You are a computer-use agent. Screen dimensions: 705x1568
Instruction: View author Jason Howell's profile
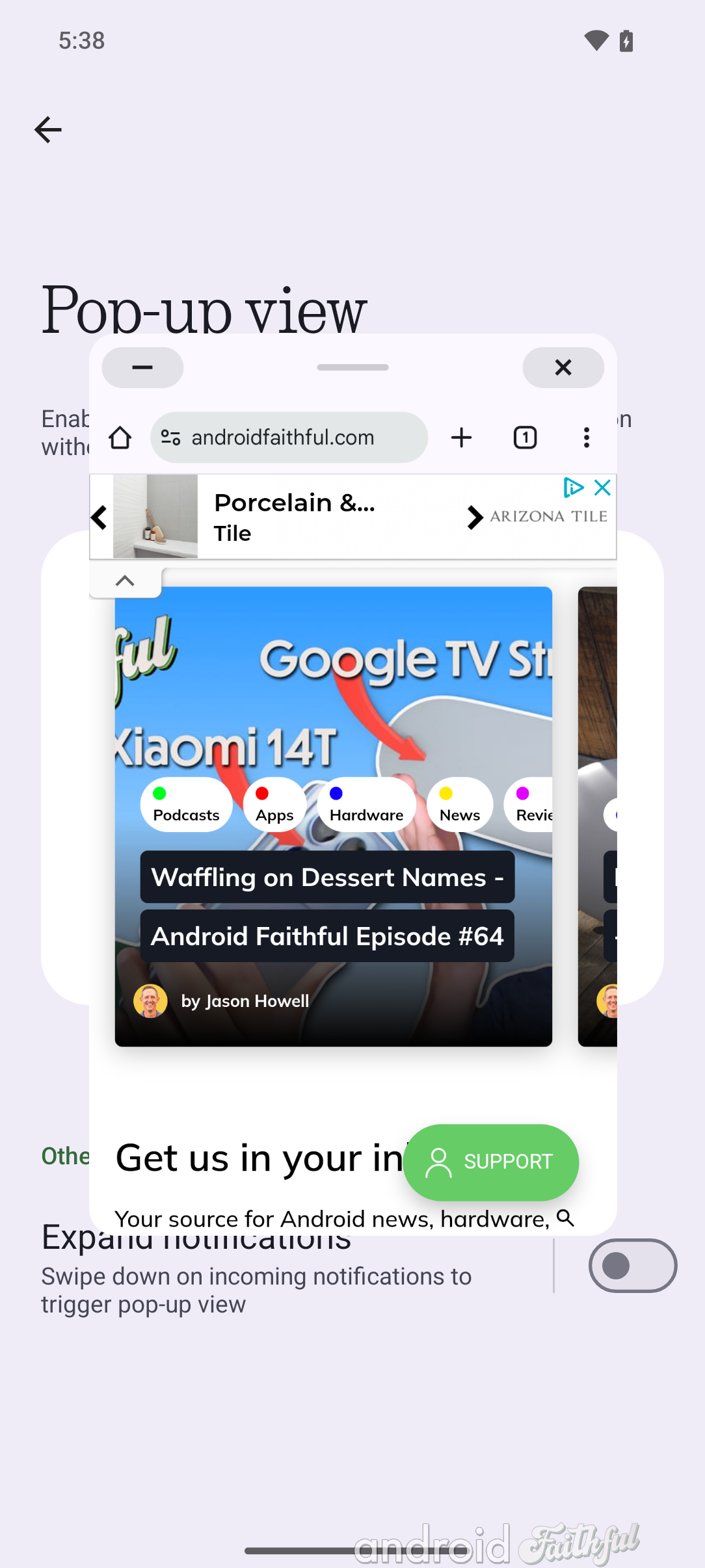244,1001
